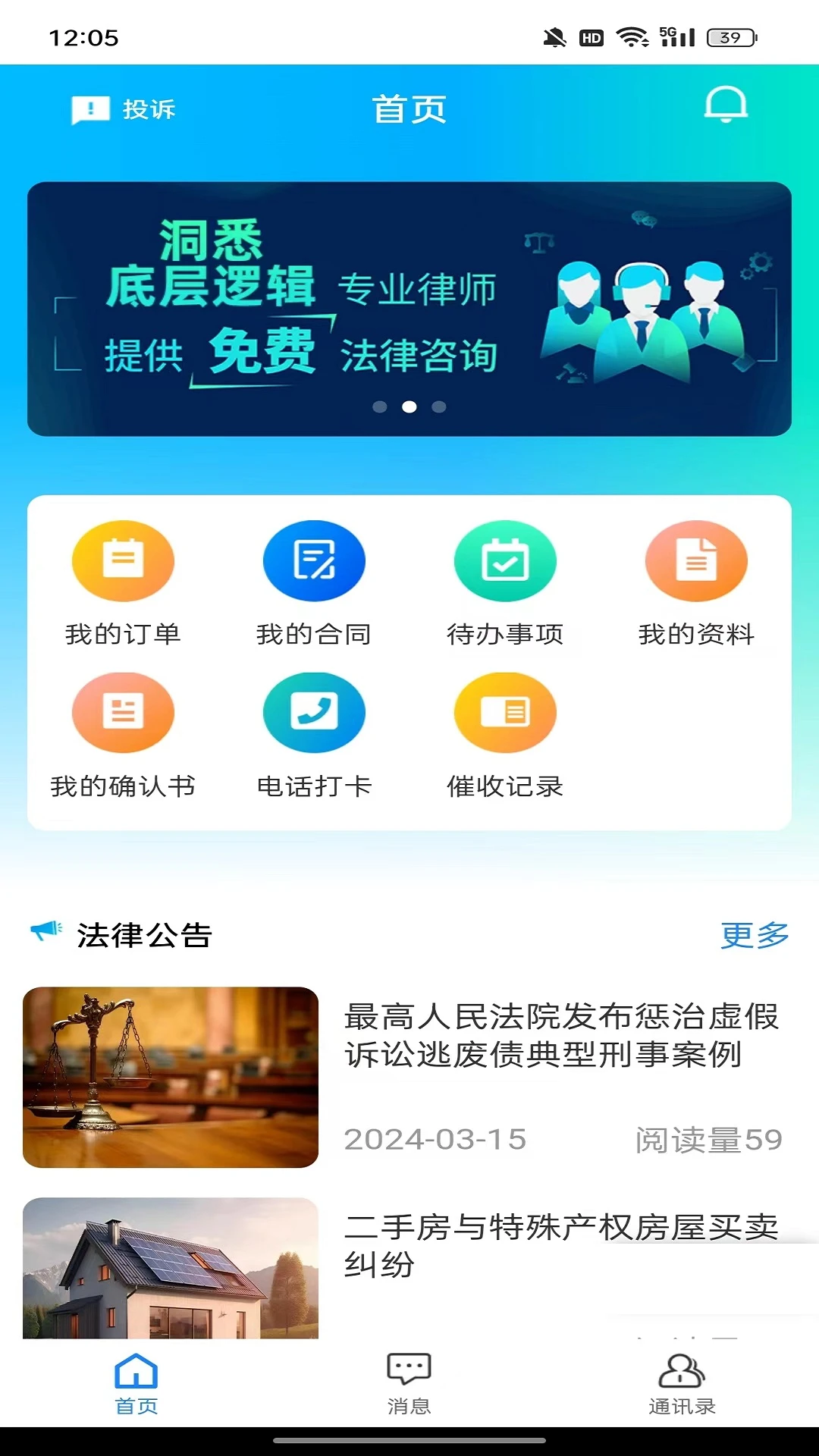Select the first carousel indicator dot
819x1456 pixels.
[x=378, y=406]
